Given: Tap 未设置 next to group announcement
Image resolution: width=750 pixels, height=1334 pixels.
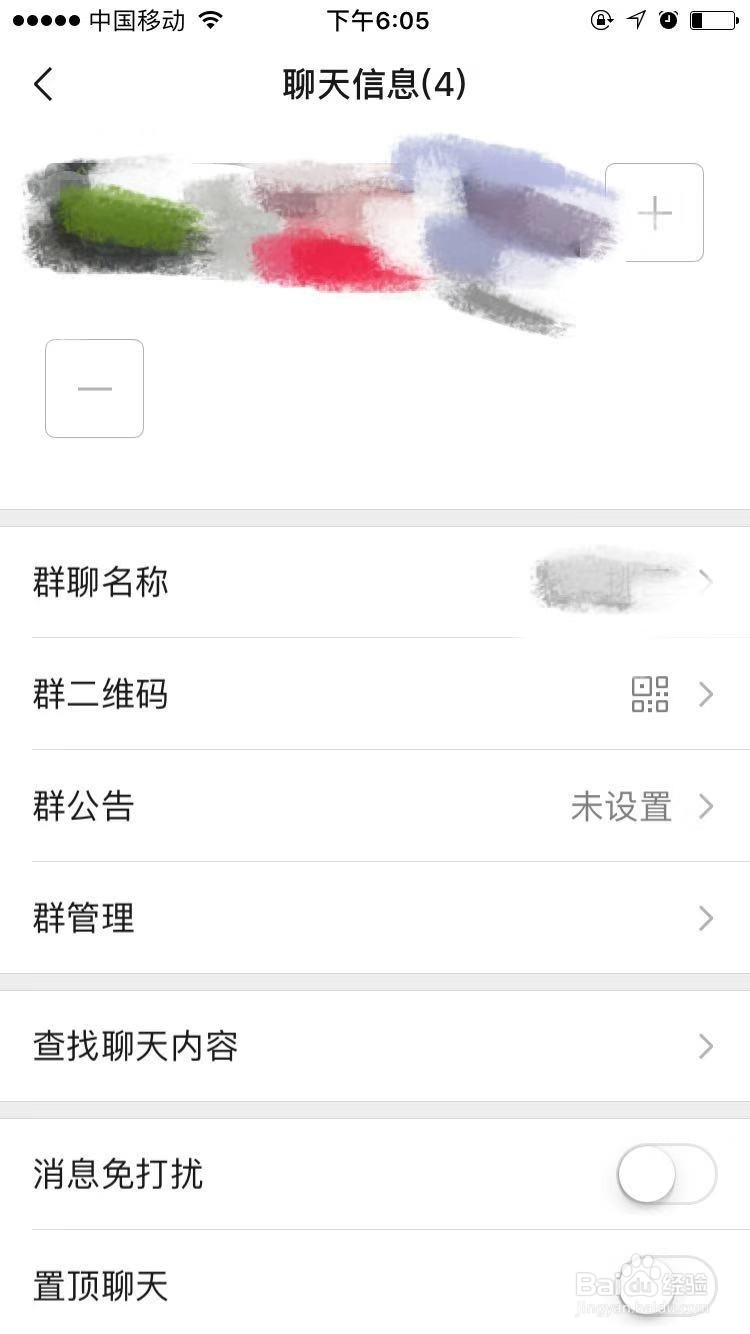Looking at the screenshot, I should pyautogui.click(x=622, y=806).
